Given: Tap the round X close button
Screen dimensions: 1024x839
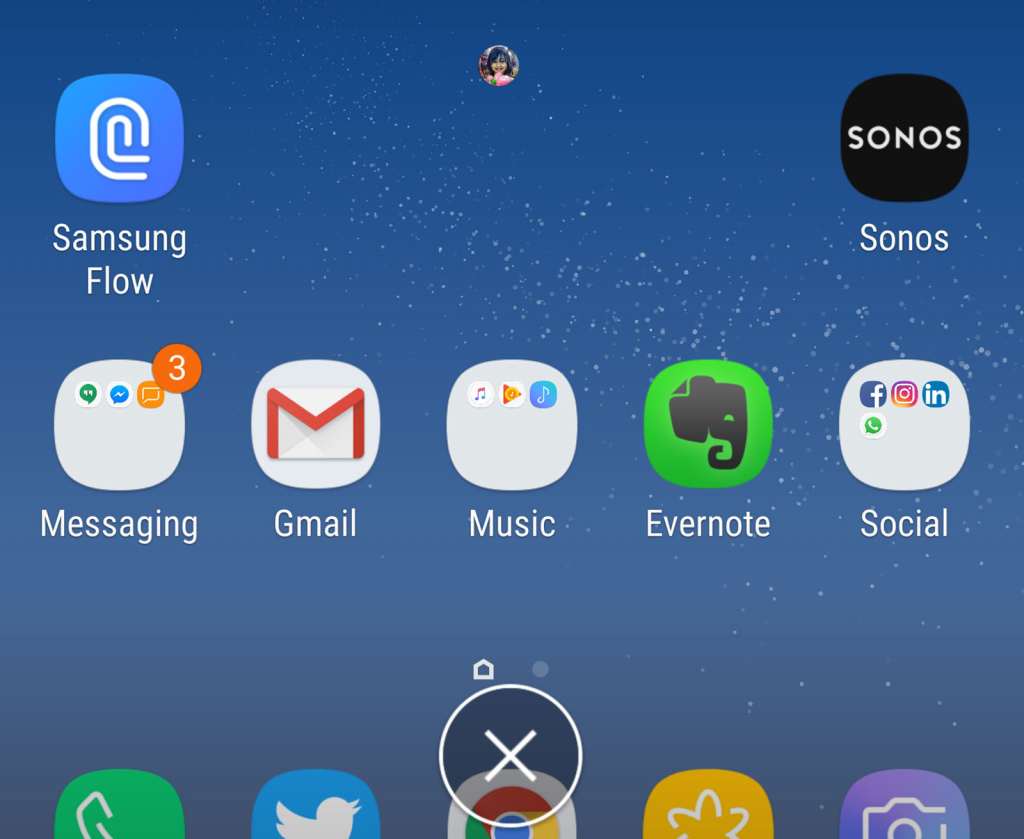Looking at the screenshot, I should point(510,754).
